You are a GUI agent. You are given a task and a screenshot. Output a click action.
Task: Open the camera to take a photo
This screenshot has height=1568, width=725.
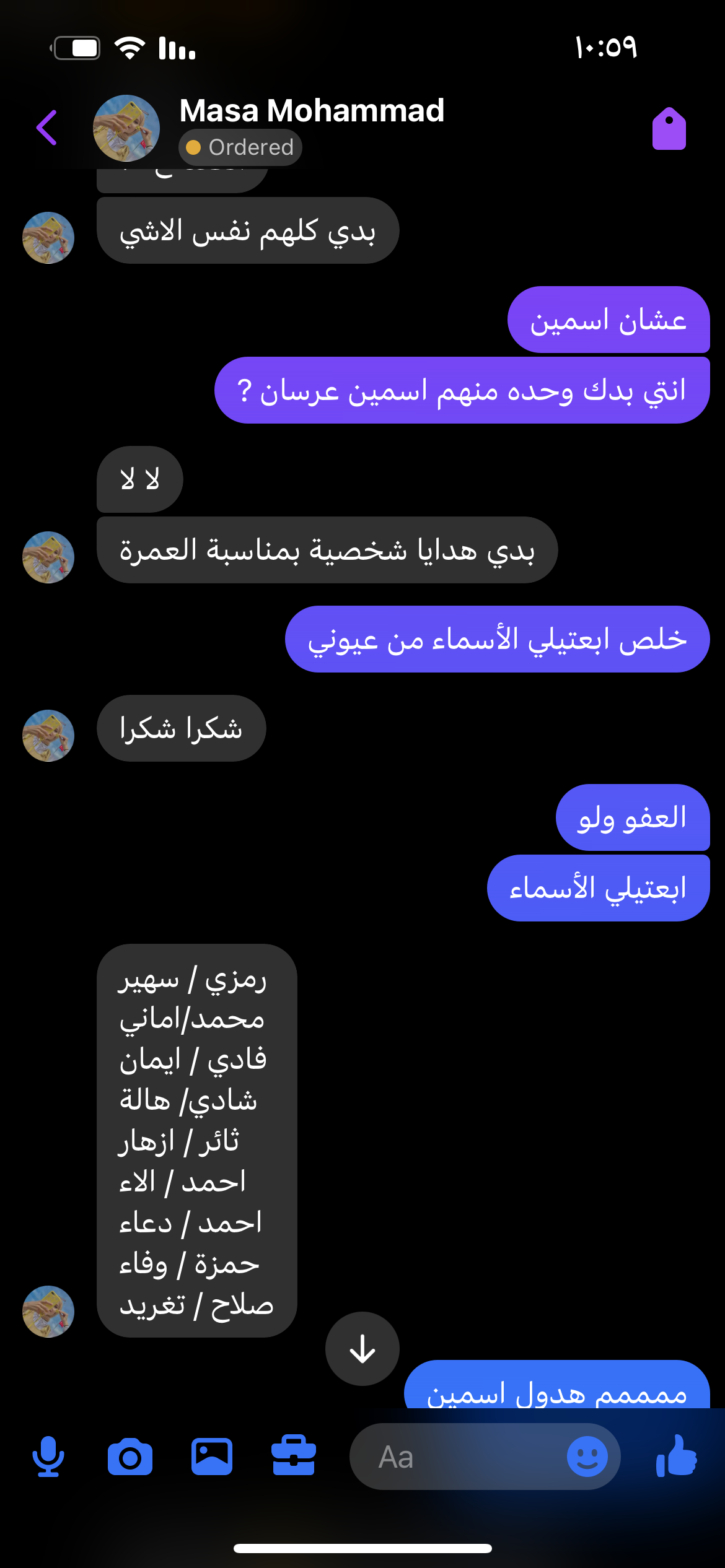coord(130,1457)
